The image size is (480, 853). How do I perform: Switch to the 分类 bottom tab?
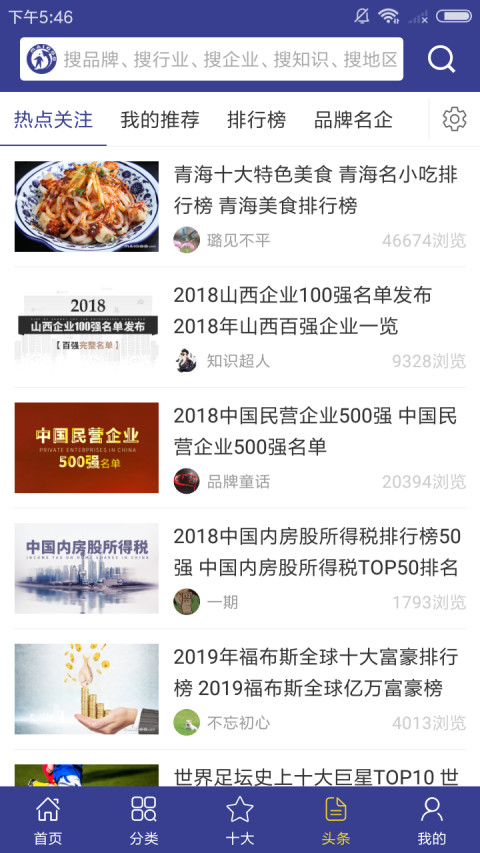click(144, 820)
